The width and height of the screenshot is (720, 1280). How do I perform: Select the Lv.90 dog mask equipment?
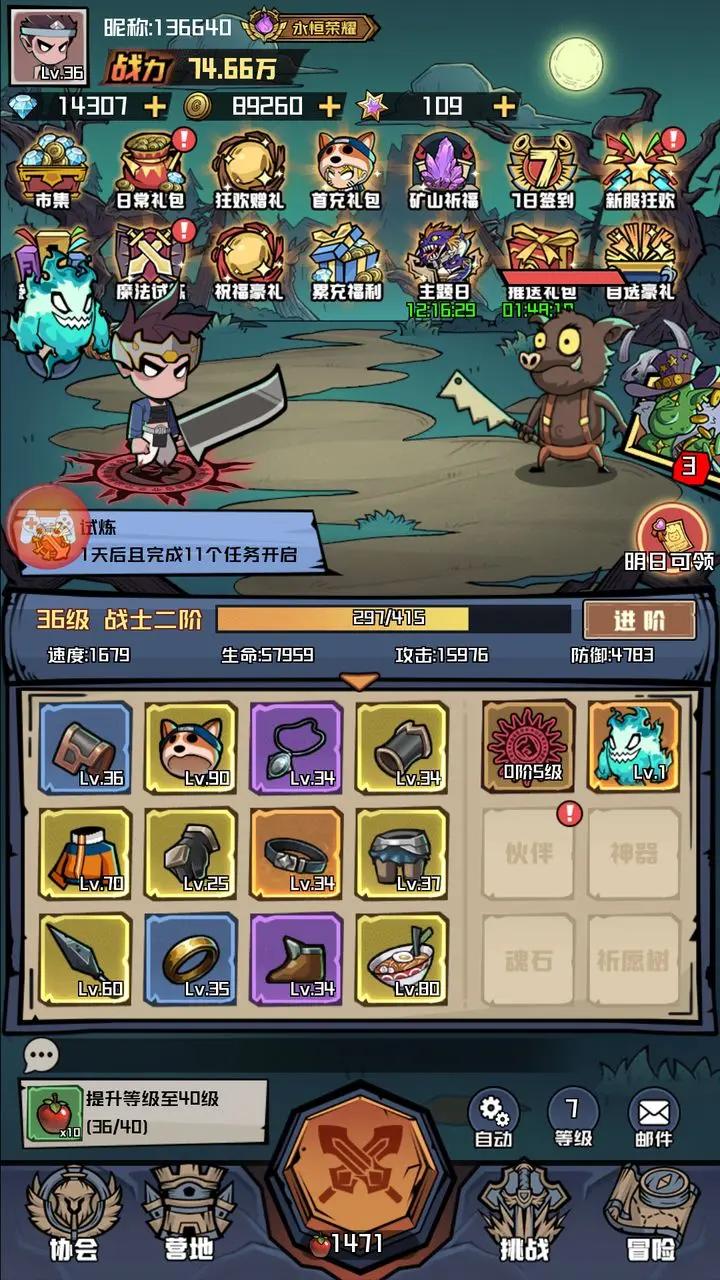[x=191, y=748]
